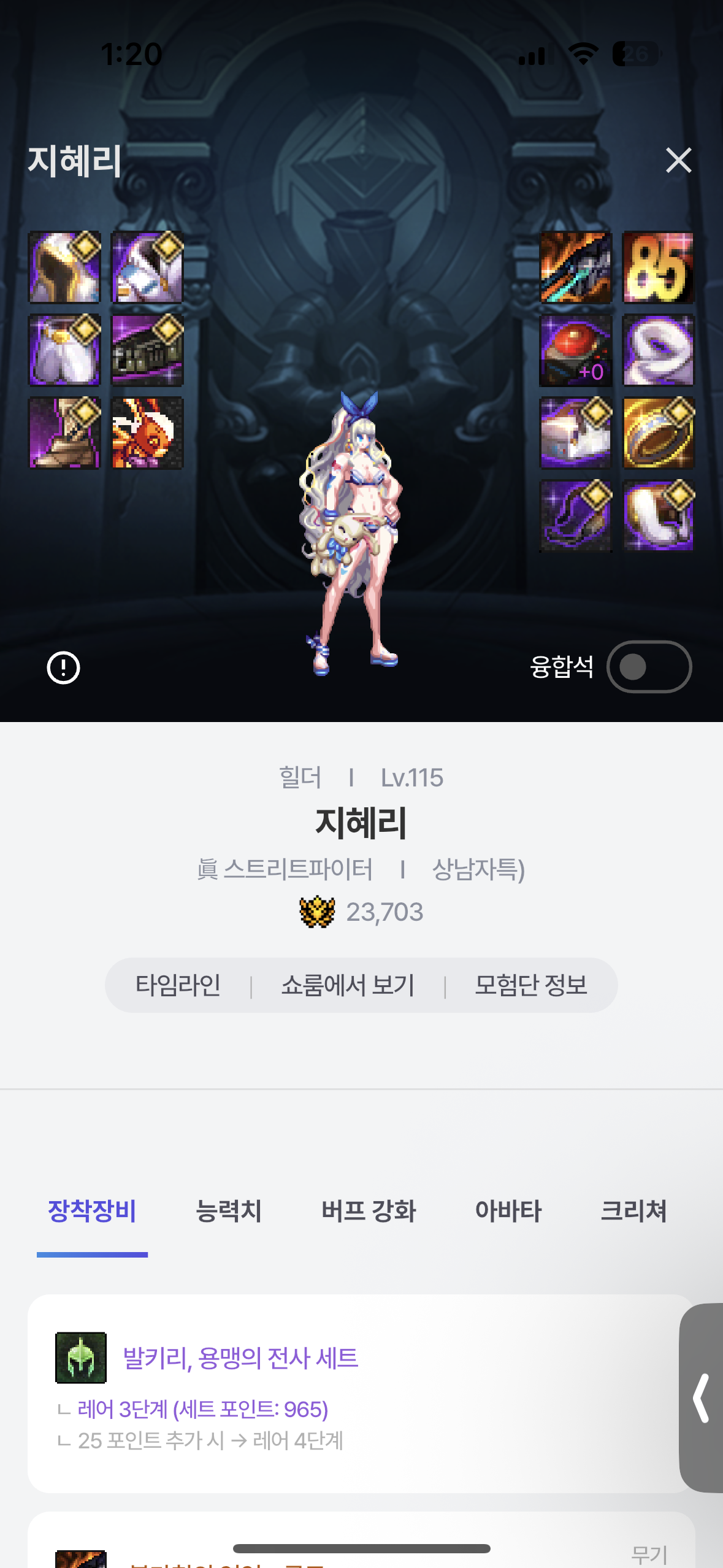
Task: Tap the gold ring equipment slot
Action: (x=657, y=433)
